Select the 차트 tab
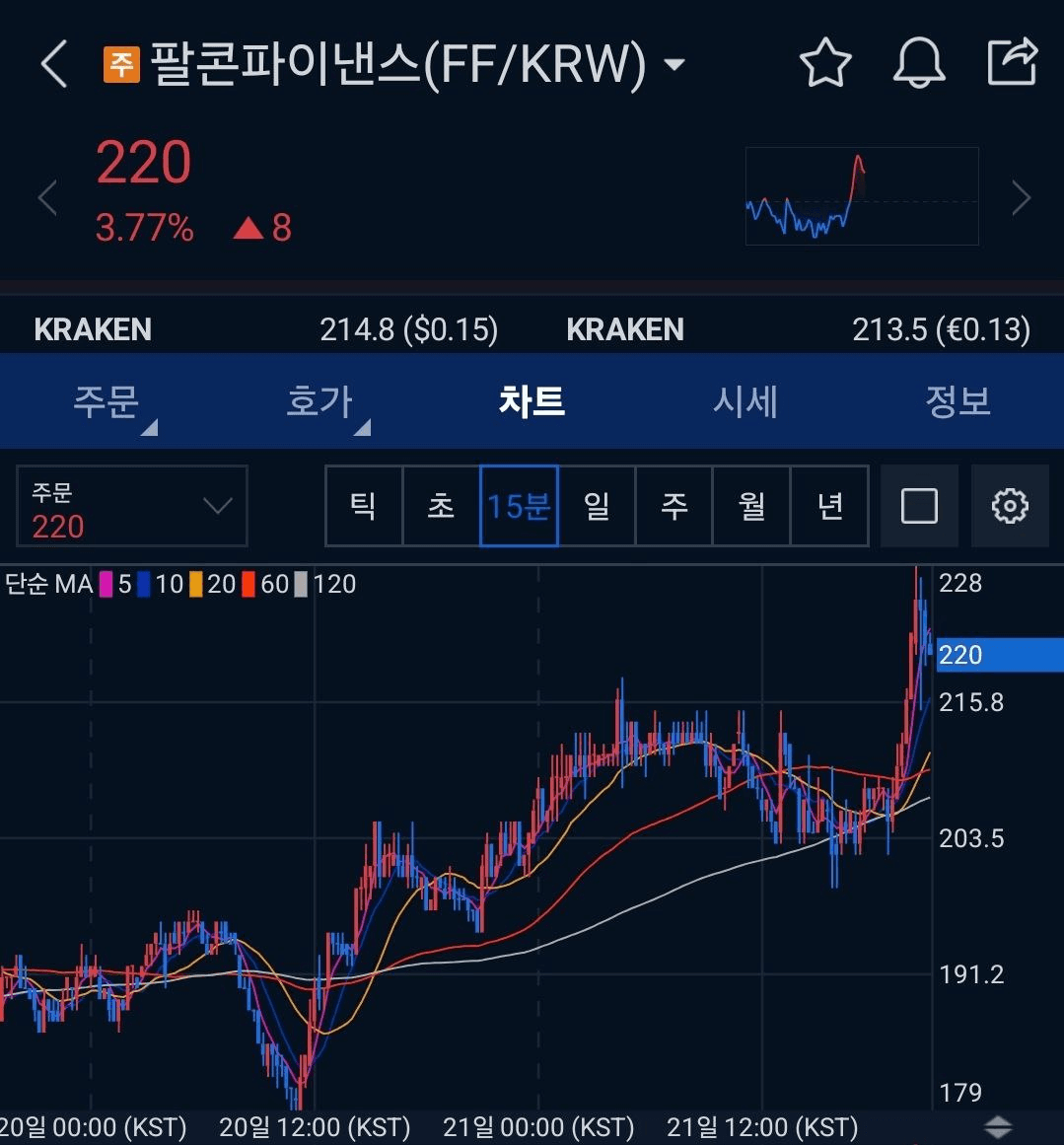This screenshot has height=1145, width=1064. click(532, 401)
